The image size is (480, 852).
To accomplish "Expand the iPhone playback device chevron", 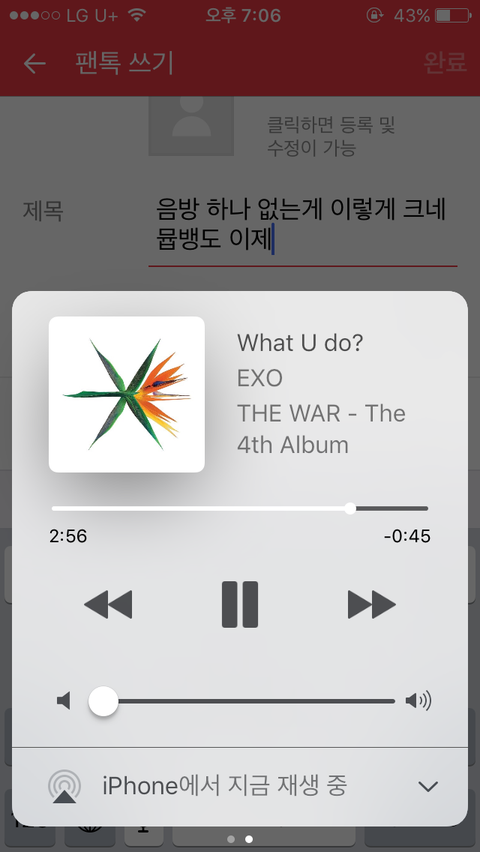I will [428, 786].
